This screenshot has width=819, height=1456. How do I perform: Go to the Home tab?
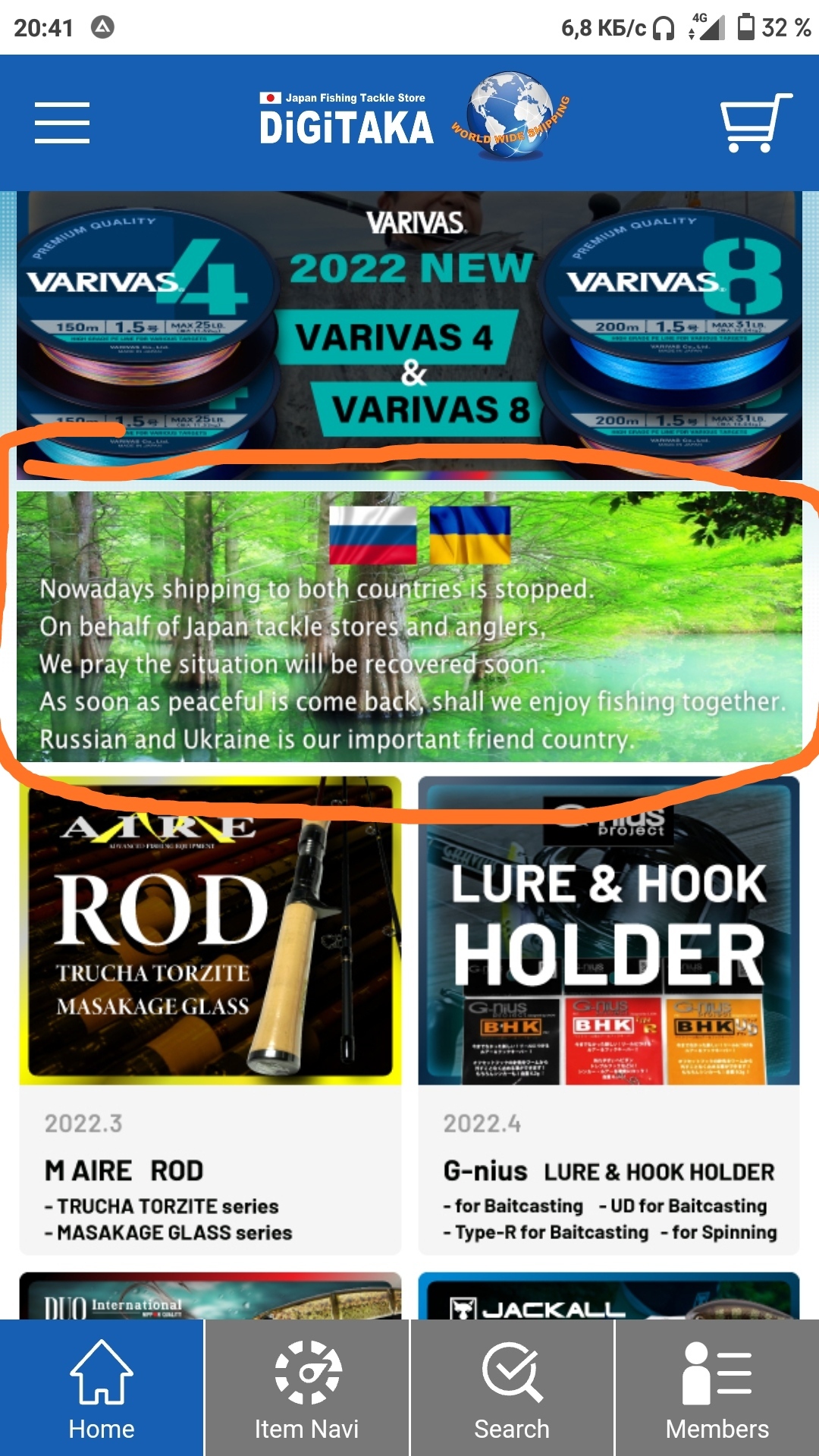click(x=102, y=1389)
